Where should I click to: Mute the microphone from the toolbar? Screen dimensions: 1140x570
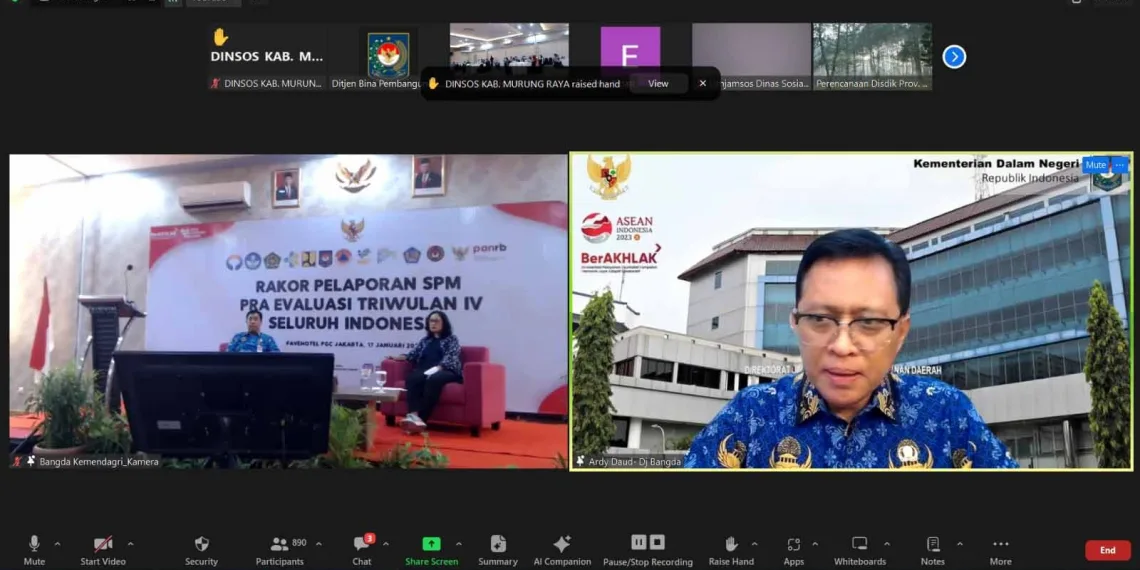coord(33,550)
